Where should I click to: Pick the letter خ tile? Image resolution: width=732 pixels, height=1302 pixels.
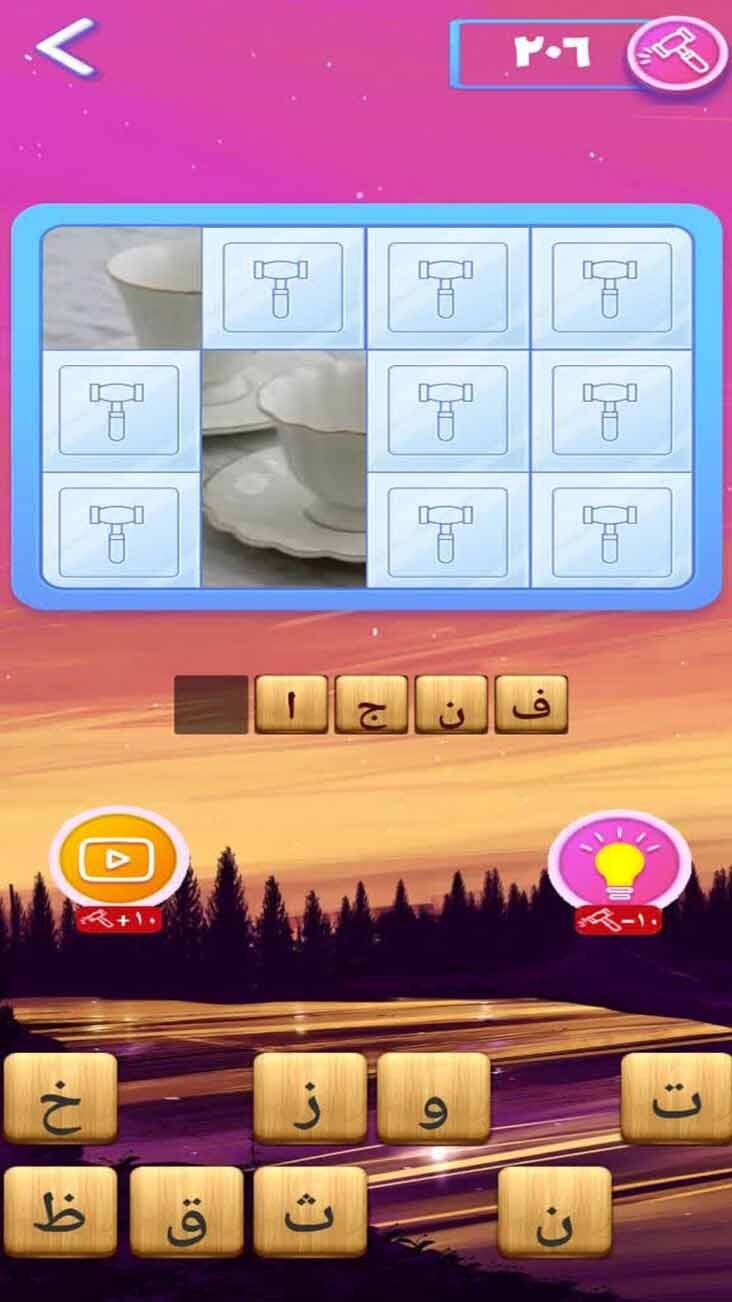pyautogui.click(x=60, y=1098)
